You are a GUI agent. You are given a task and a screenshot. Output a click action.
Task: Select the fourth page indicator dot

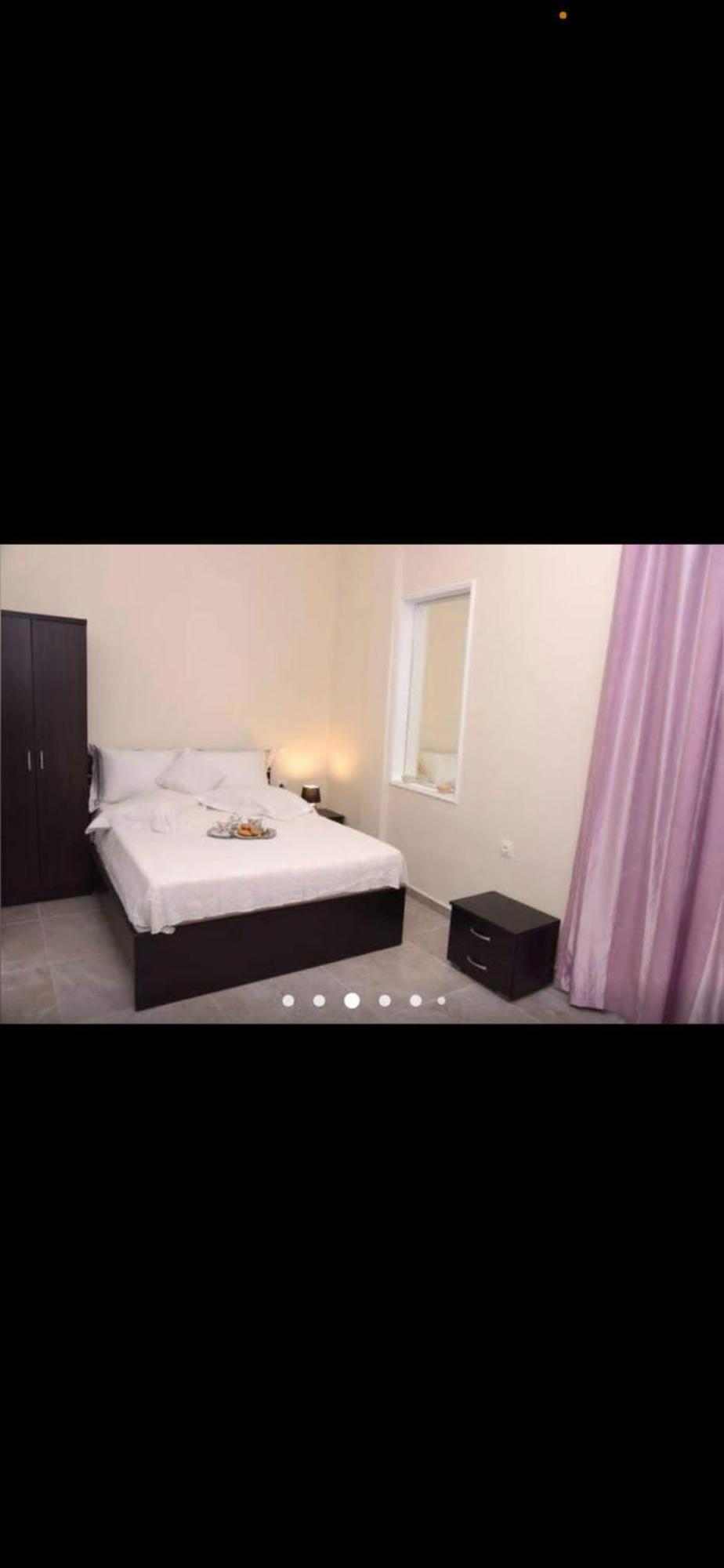(385, 1000)
